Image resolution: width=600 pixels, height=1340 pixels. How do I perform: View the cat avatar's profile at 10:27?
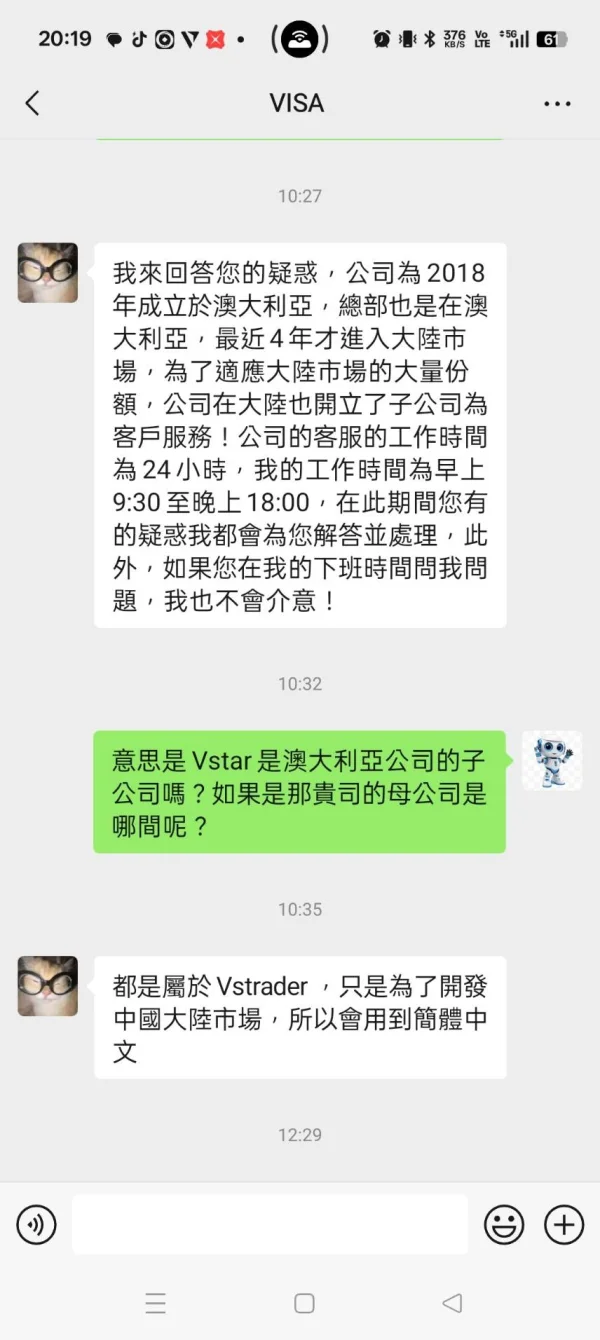(x=48, y=273)
